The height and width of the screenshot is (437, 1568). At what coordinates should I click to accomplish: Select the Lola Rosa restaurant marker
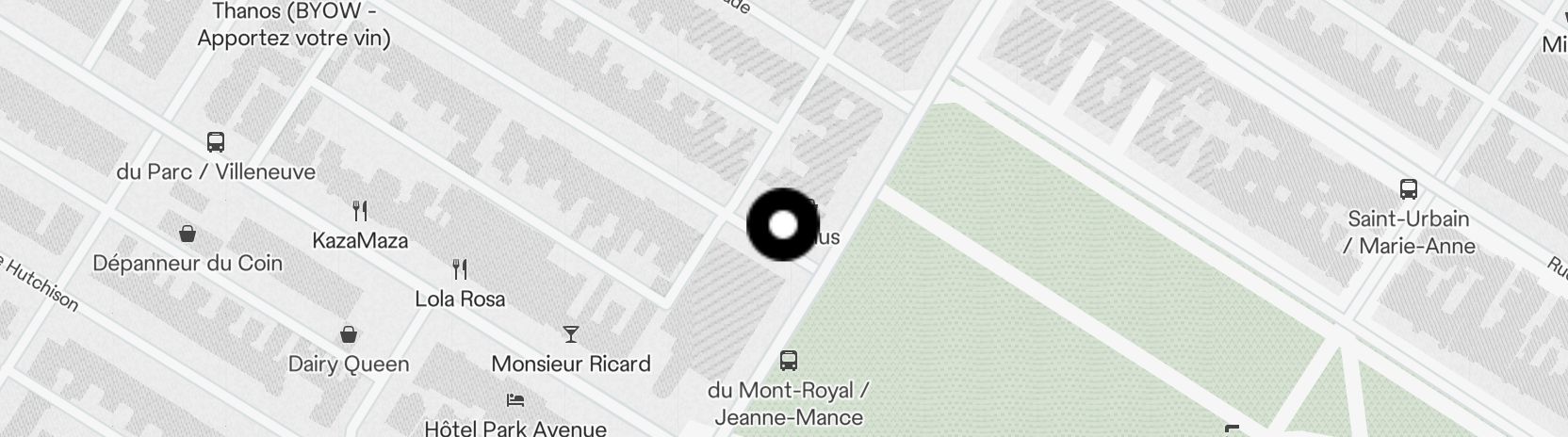click(460, 269)
